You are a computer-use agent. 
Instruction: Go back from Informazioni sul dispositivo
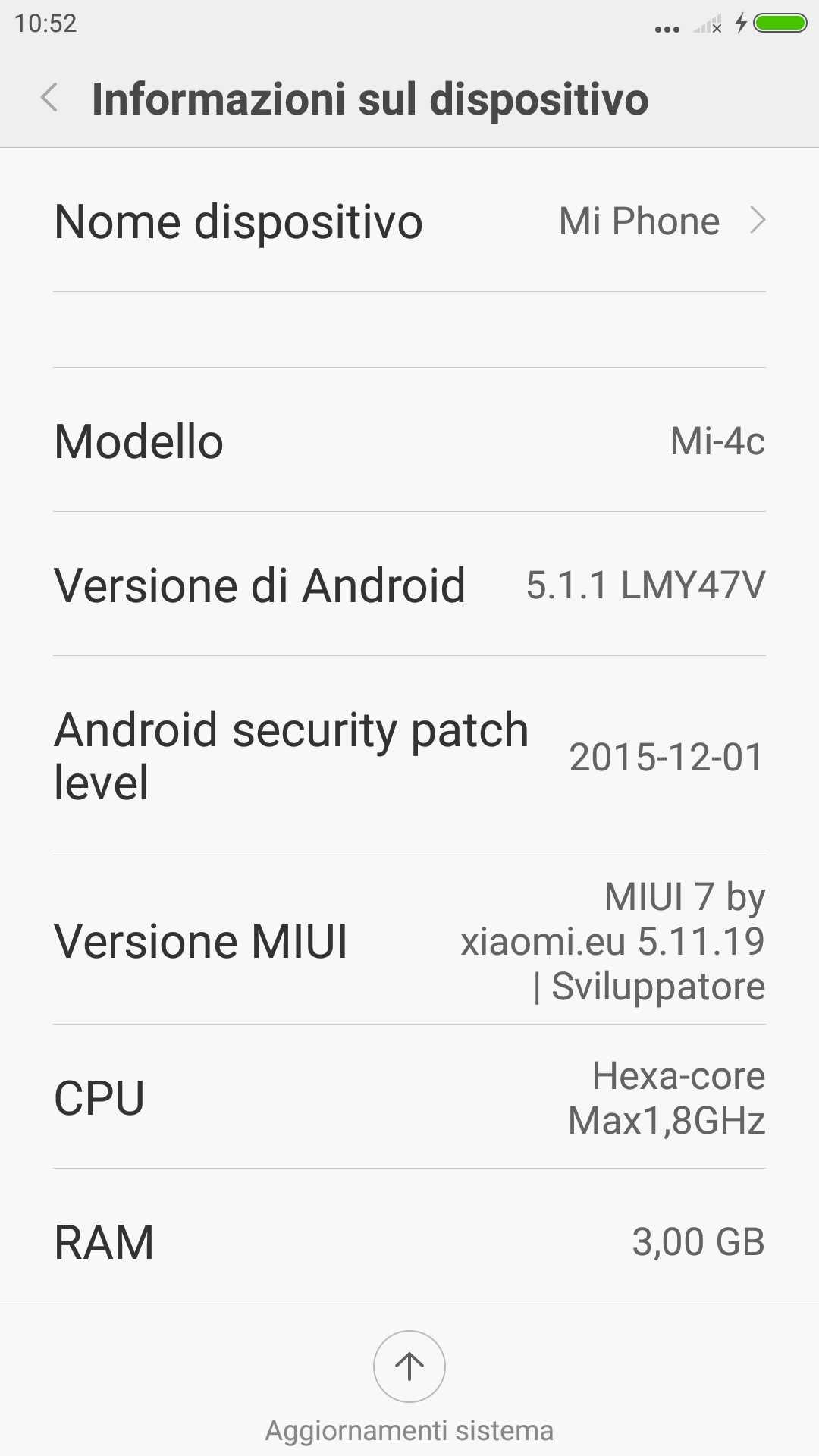[x=50, y=99]
